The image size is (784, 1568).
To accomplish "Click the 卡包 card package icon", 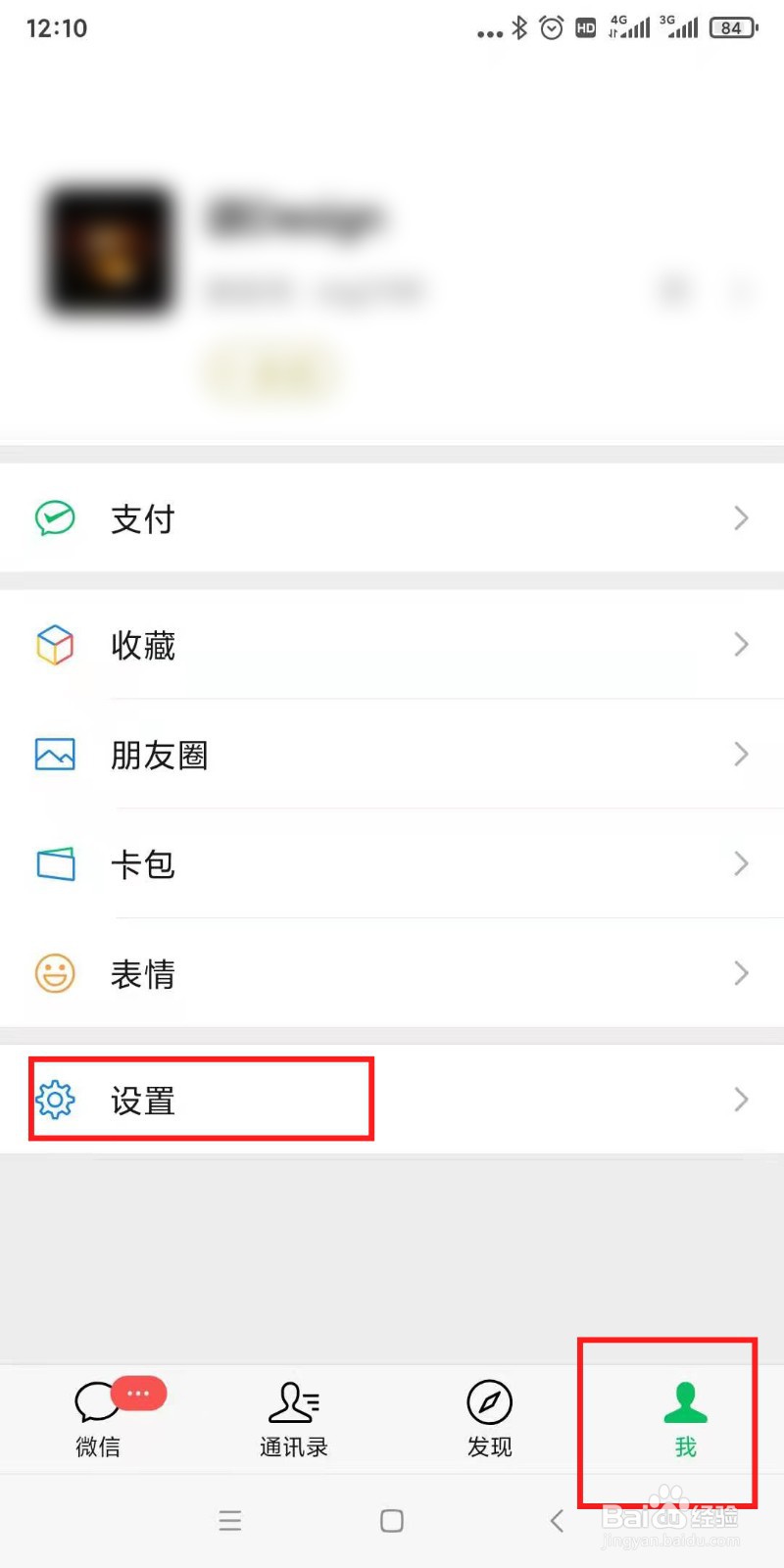I will [x=55, y=864].
